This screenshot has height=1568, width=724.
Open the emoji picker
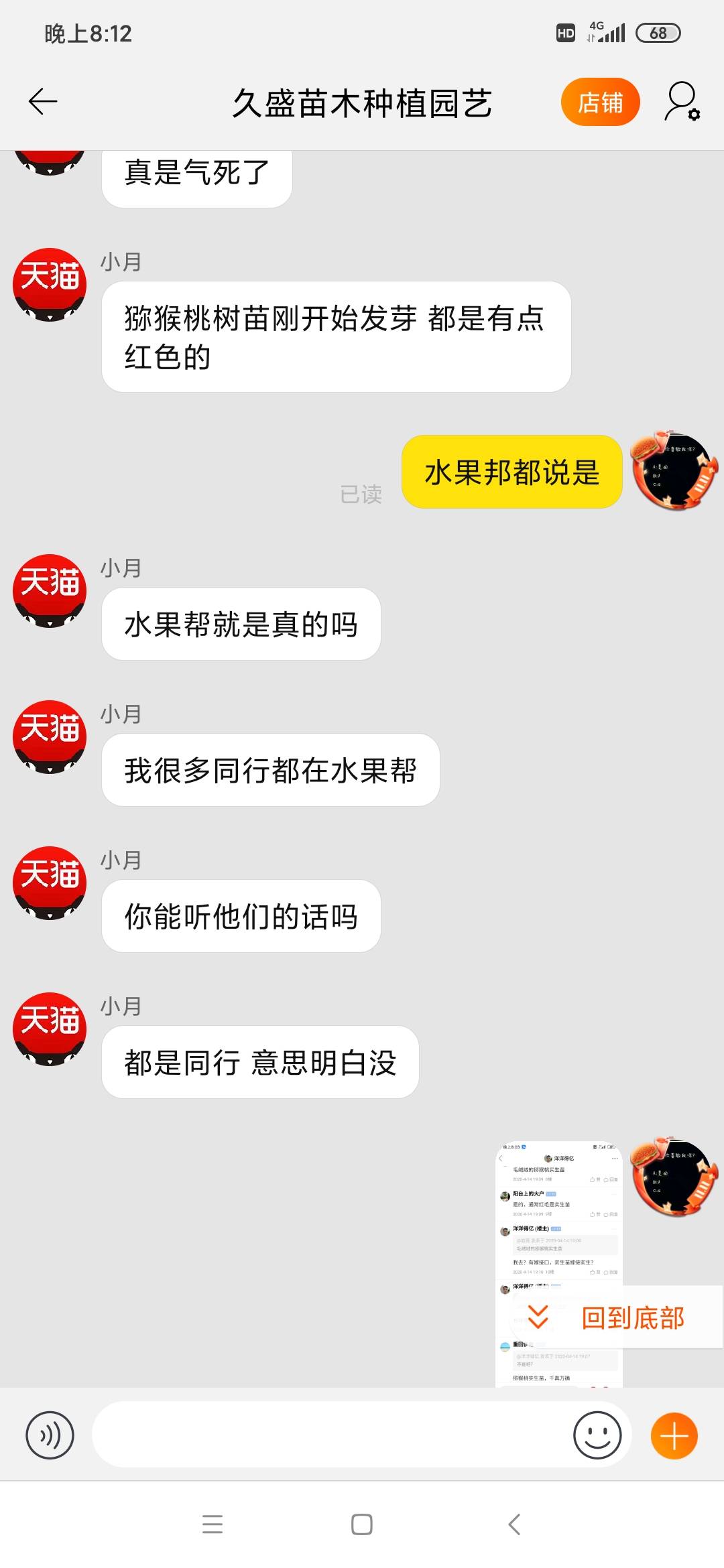pos(597,1435)
